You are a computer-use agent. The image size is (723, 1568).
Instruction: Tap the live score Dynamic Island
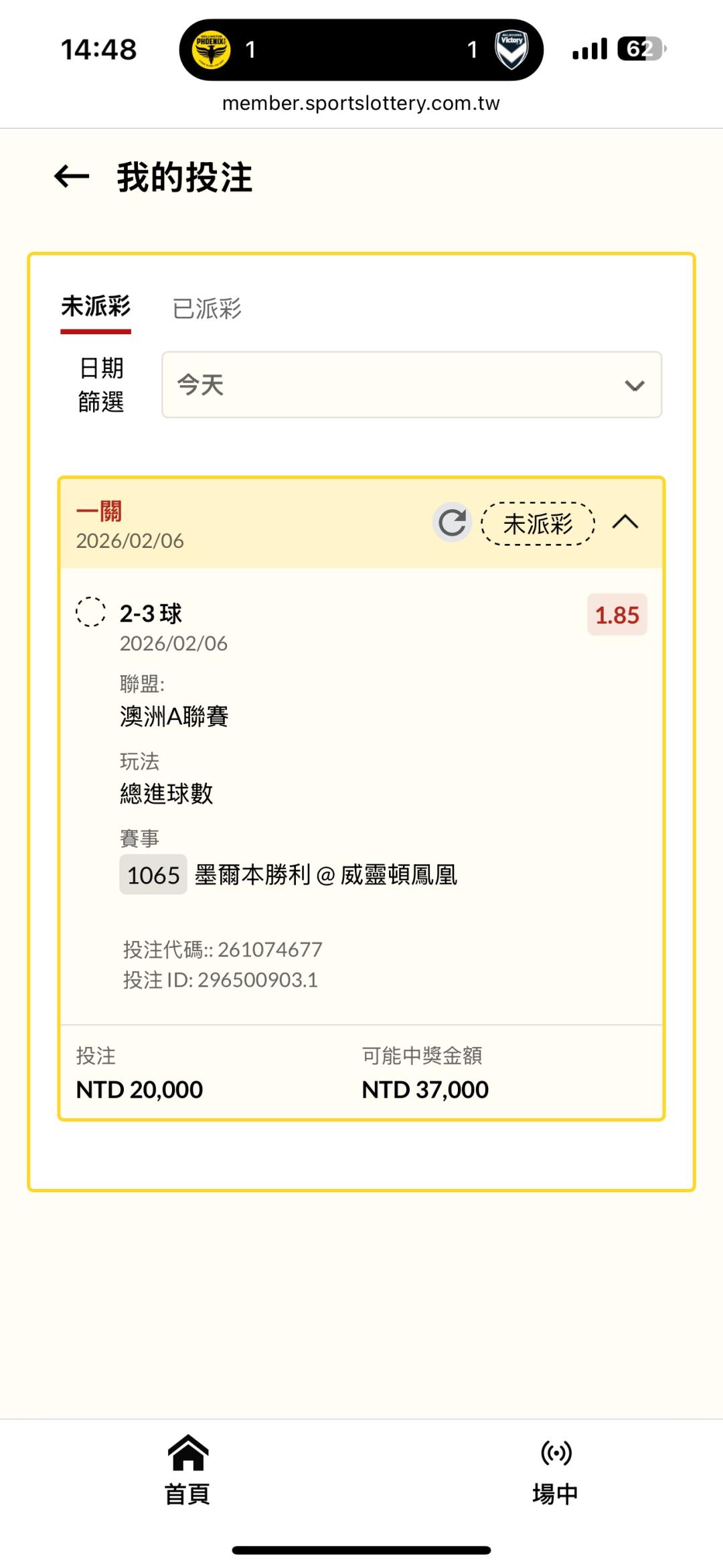(361, 50)
